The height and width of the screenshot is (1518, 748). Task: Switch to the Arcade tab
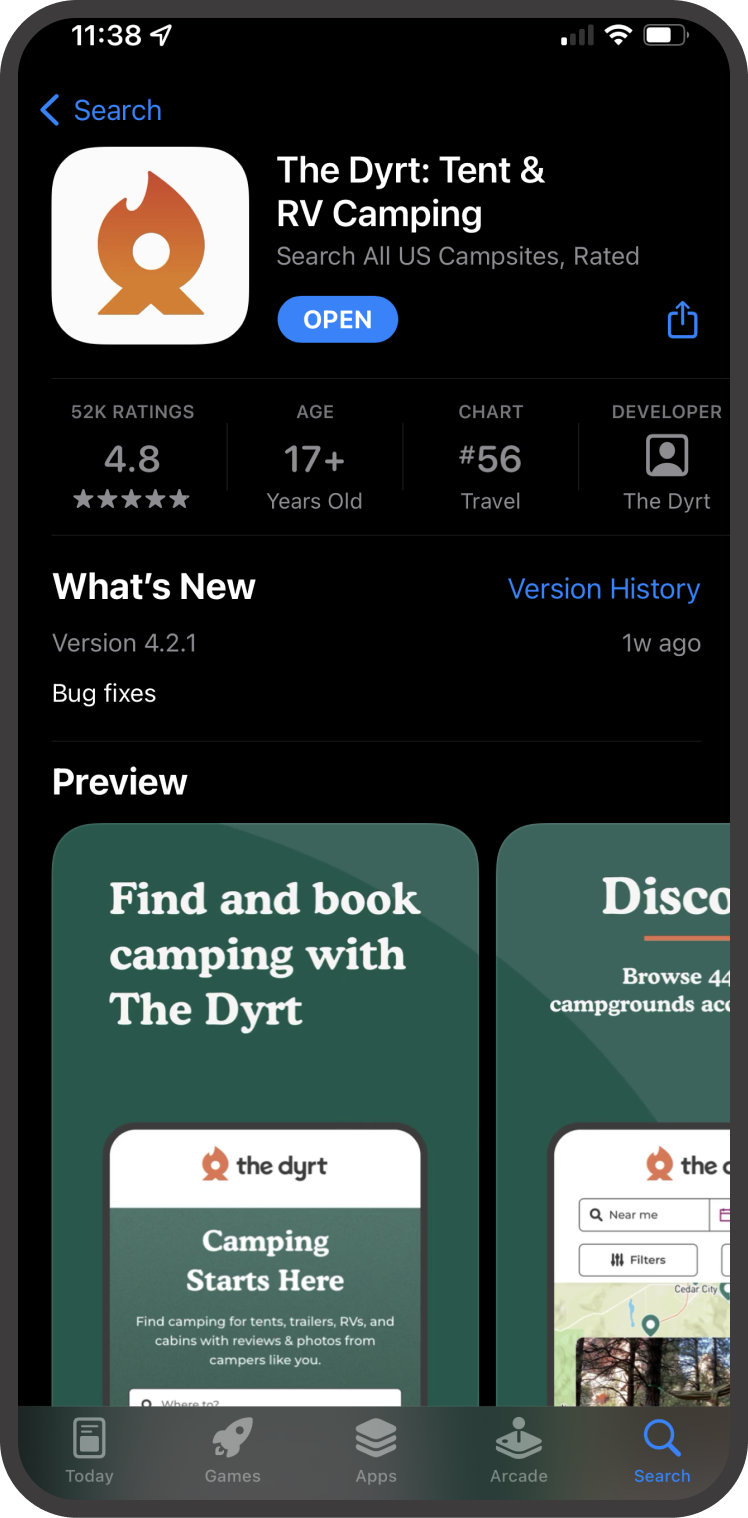pos(519,1452)
